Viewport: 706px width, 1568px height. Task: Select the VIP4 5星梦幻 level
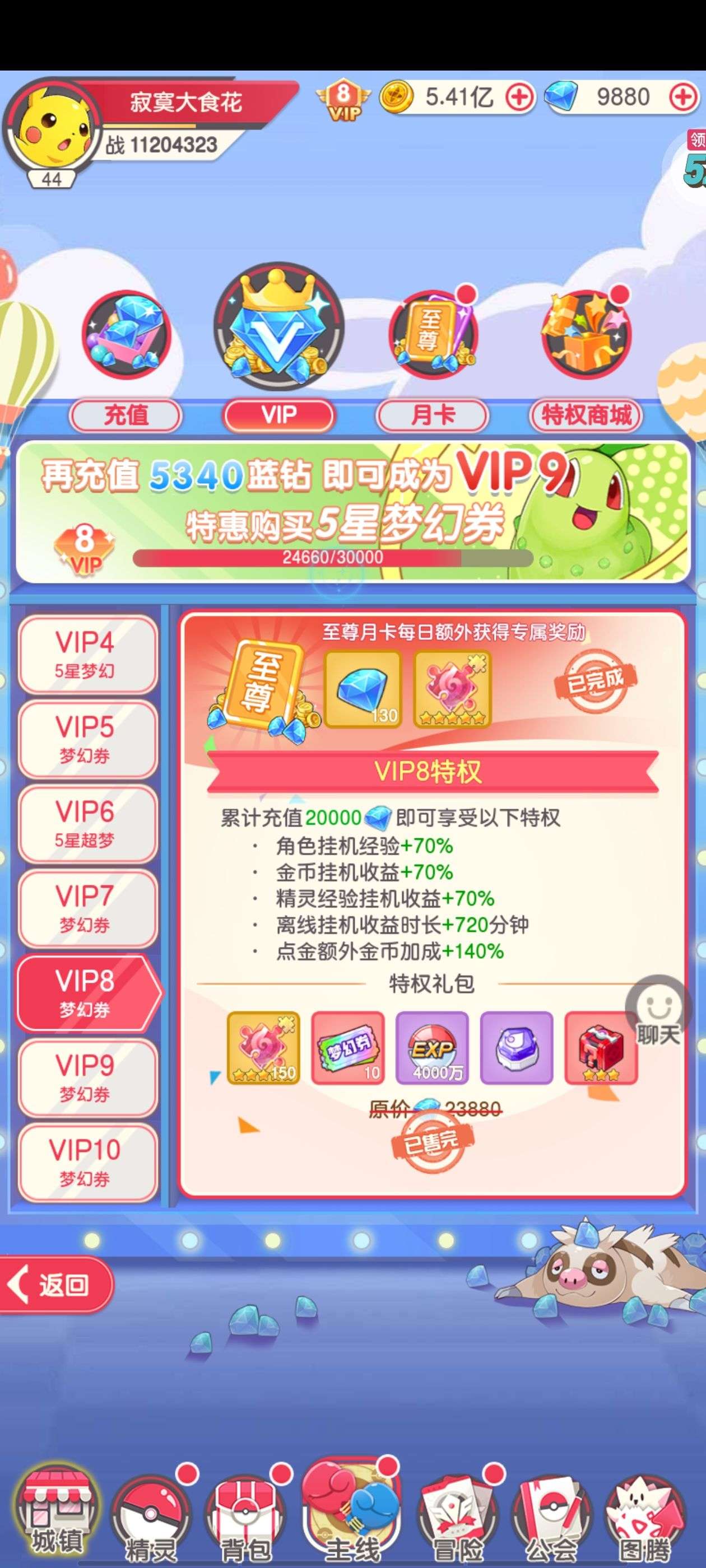click(86, 654)
